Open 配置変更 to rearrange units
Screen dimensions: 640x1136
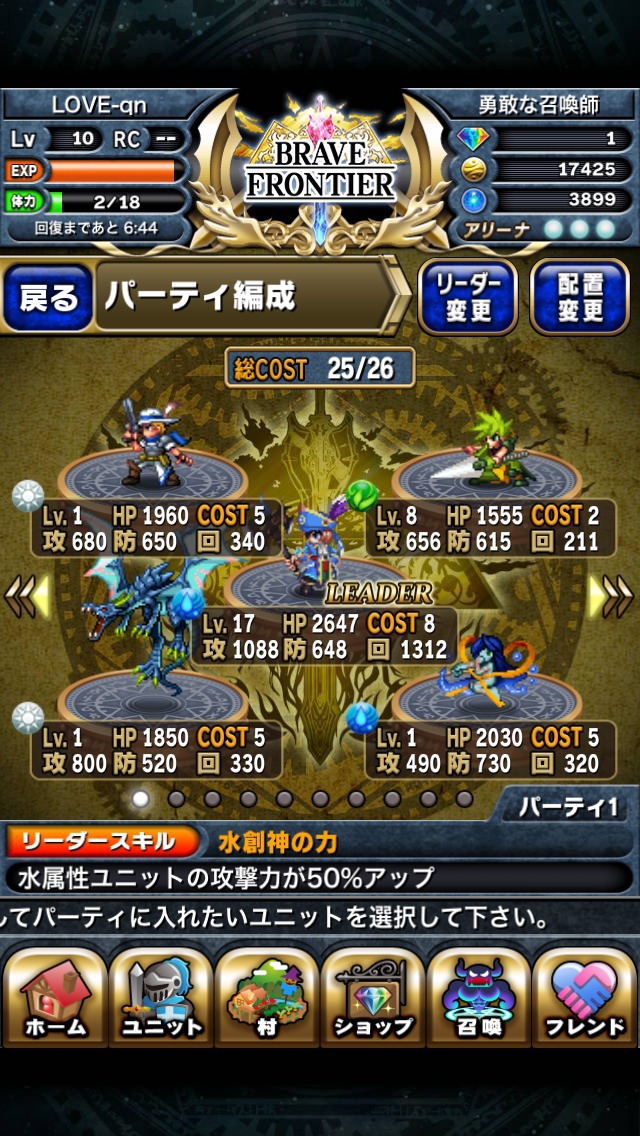pyautogui.click(x=579, y=297)
